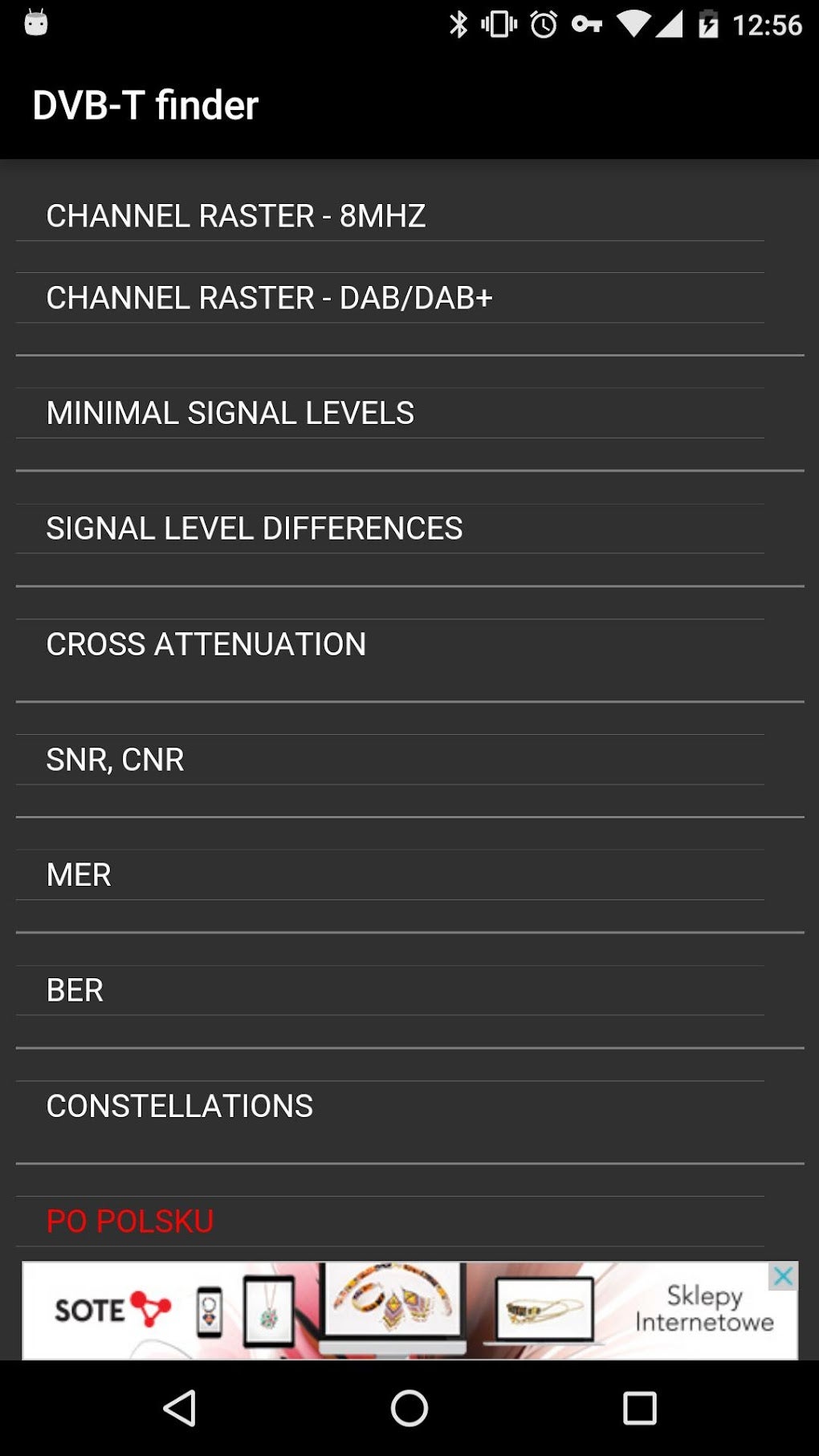Show the BER information

(x=75, y=990)
